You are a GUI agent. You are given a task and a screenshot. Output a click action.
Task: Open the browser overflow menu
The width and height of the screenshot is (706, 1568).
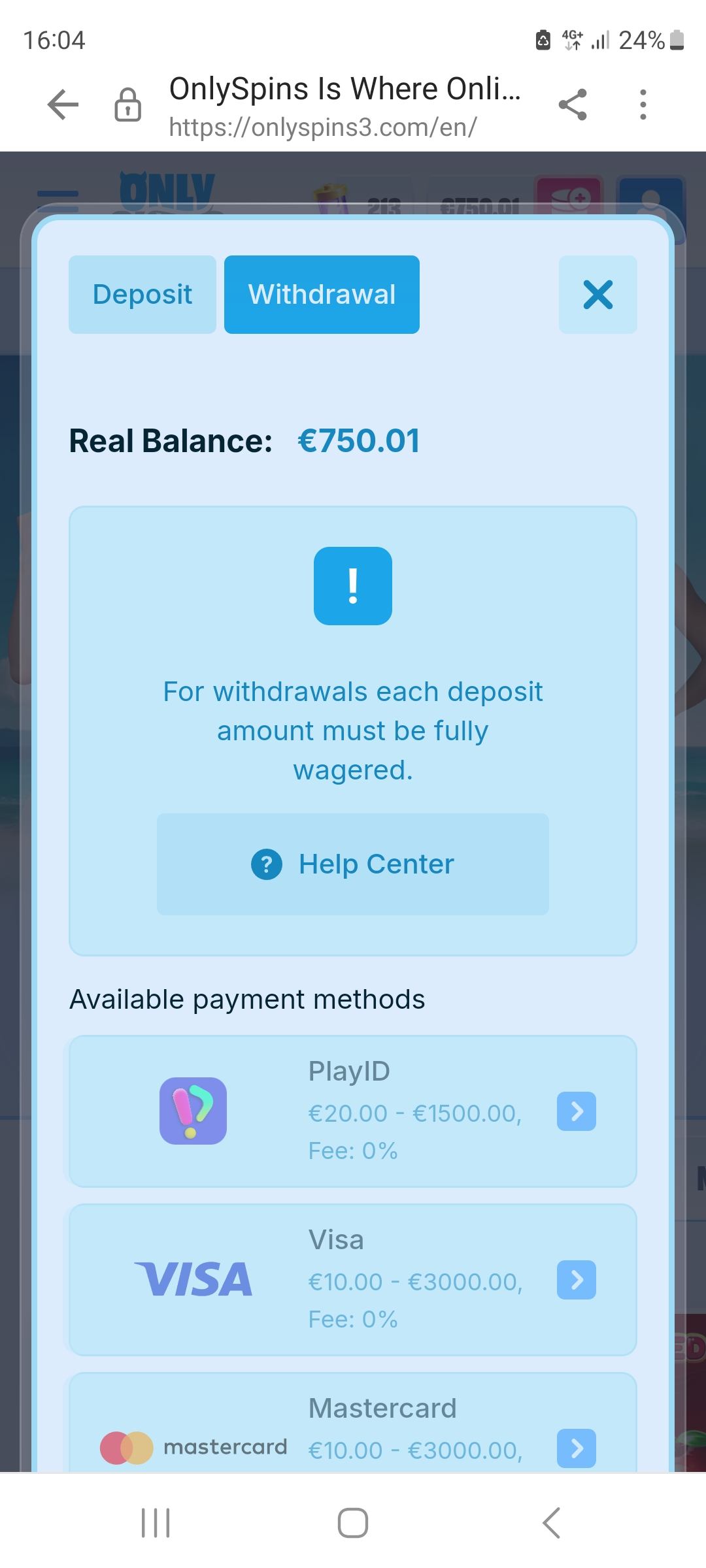click(x=643, y=105)
